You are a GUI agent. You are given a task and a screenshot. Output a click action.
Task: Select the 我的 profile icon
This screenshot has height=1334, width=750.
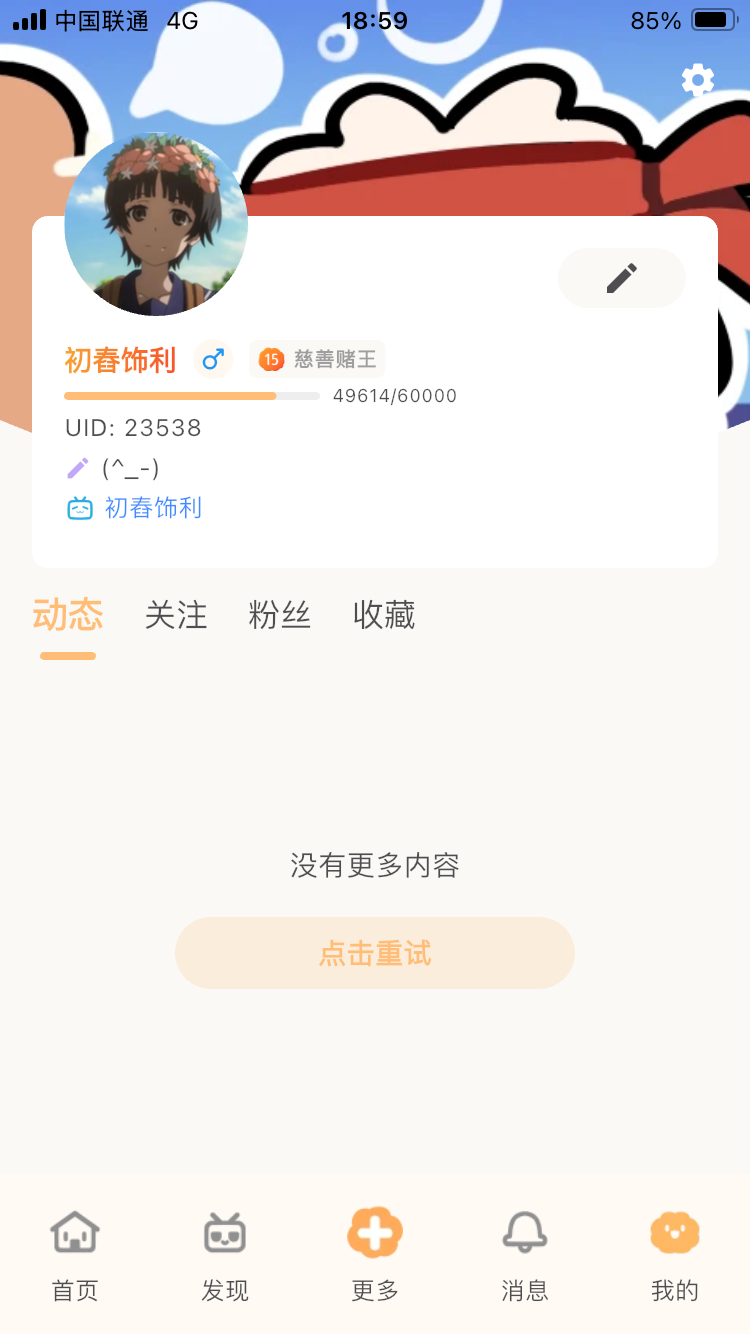[x=674, y=1233]
